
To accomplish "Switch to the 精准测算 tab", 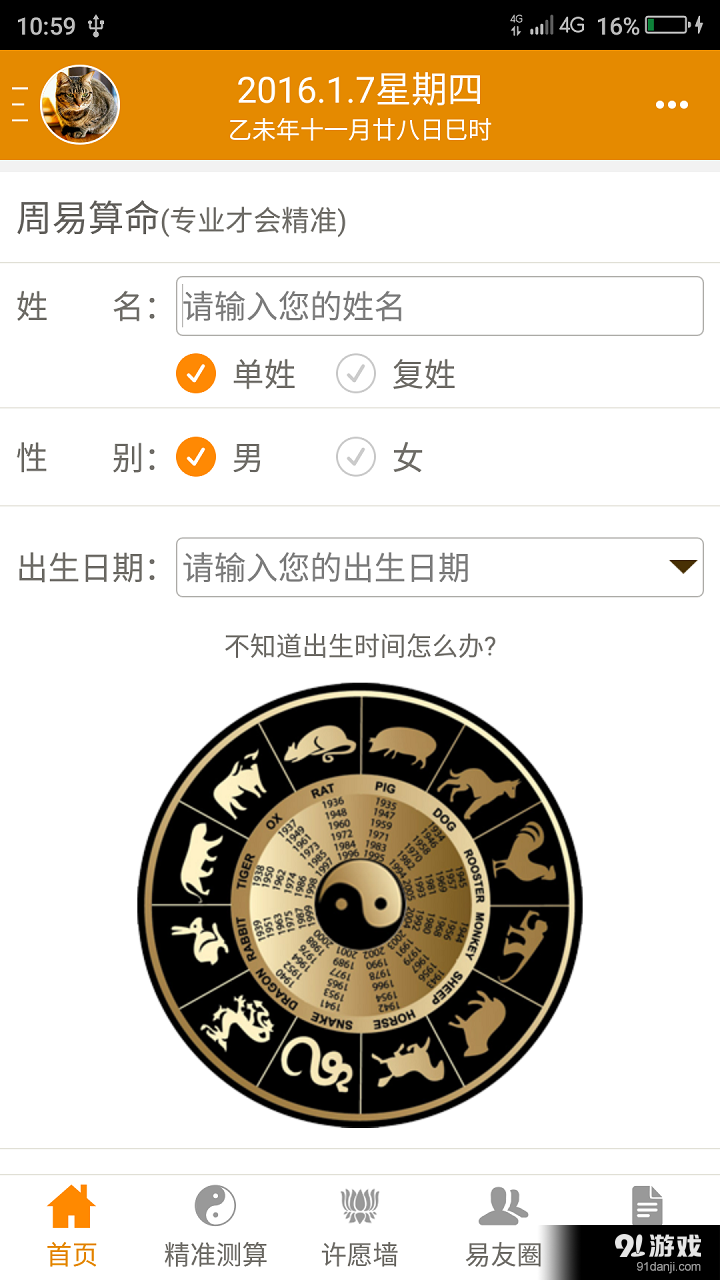I will click(216, 1220).
